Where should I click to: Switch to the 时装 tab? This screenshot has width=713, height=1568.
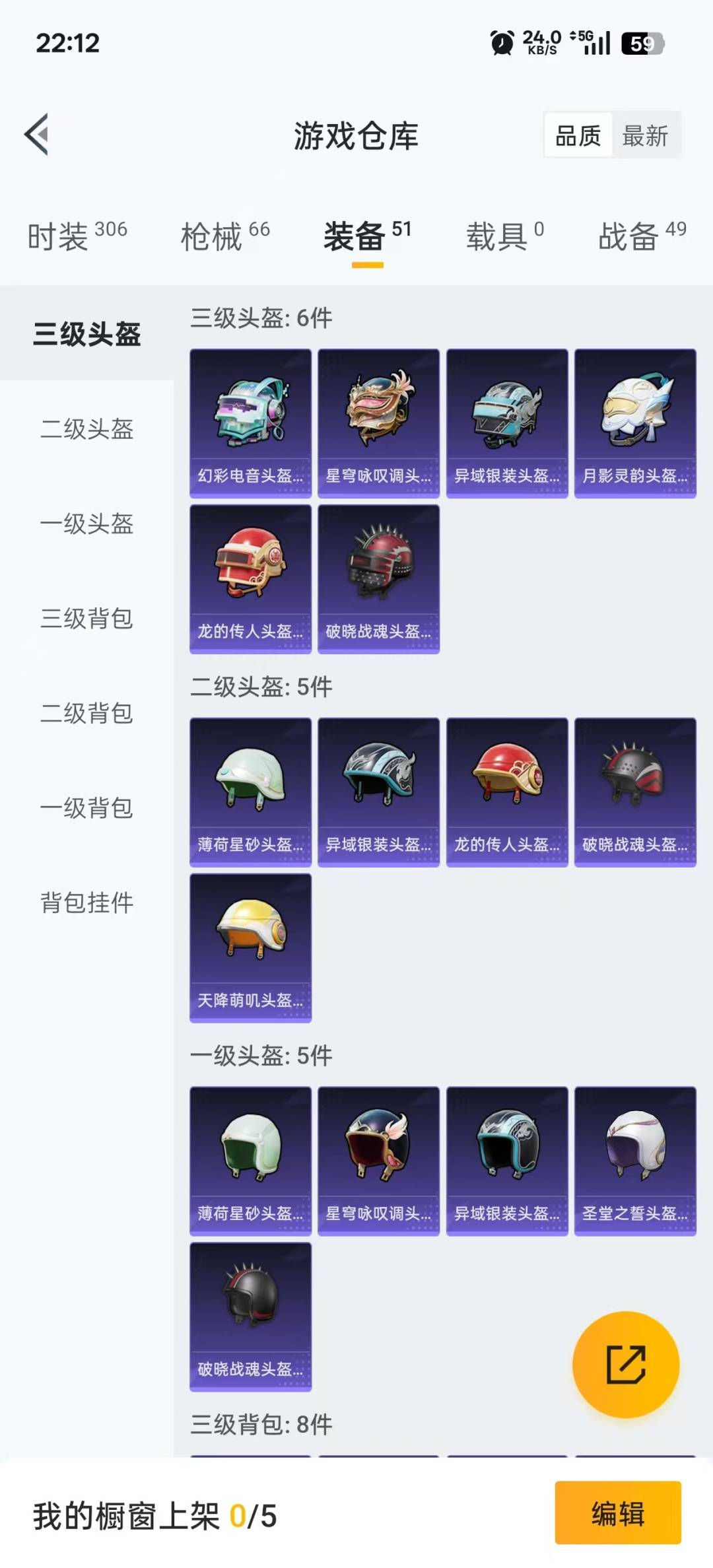tap(77, 236)
